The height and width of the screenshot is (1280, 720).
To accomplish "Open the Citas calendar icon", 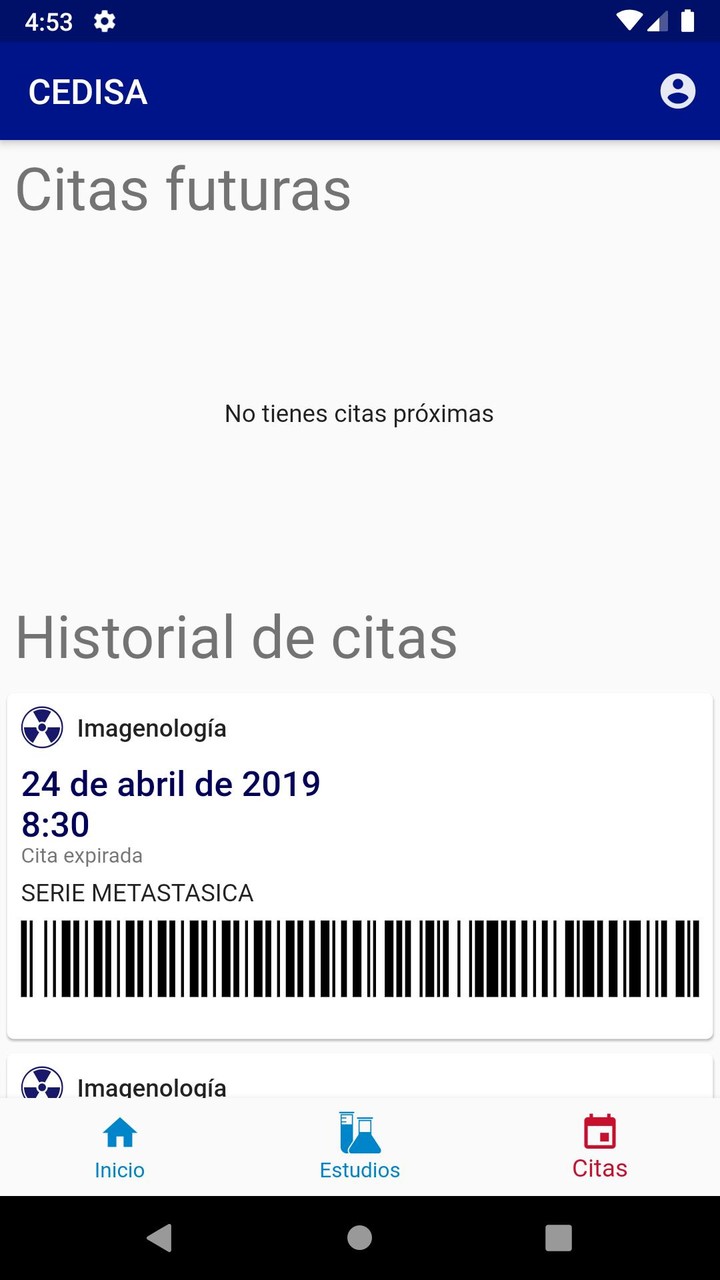I will [599, 1132].
